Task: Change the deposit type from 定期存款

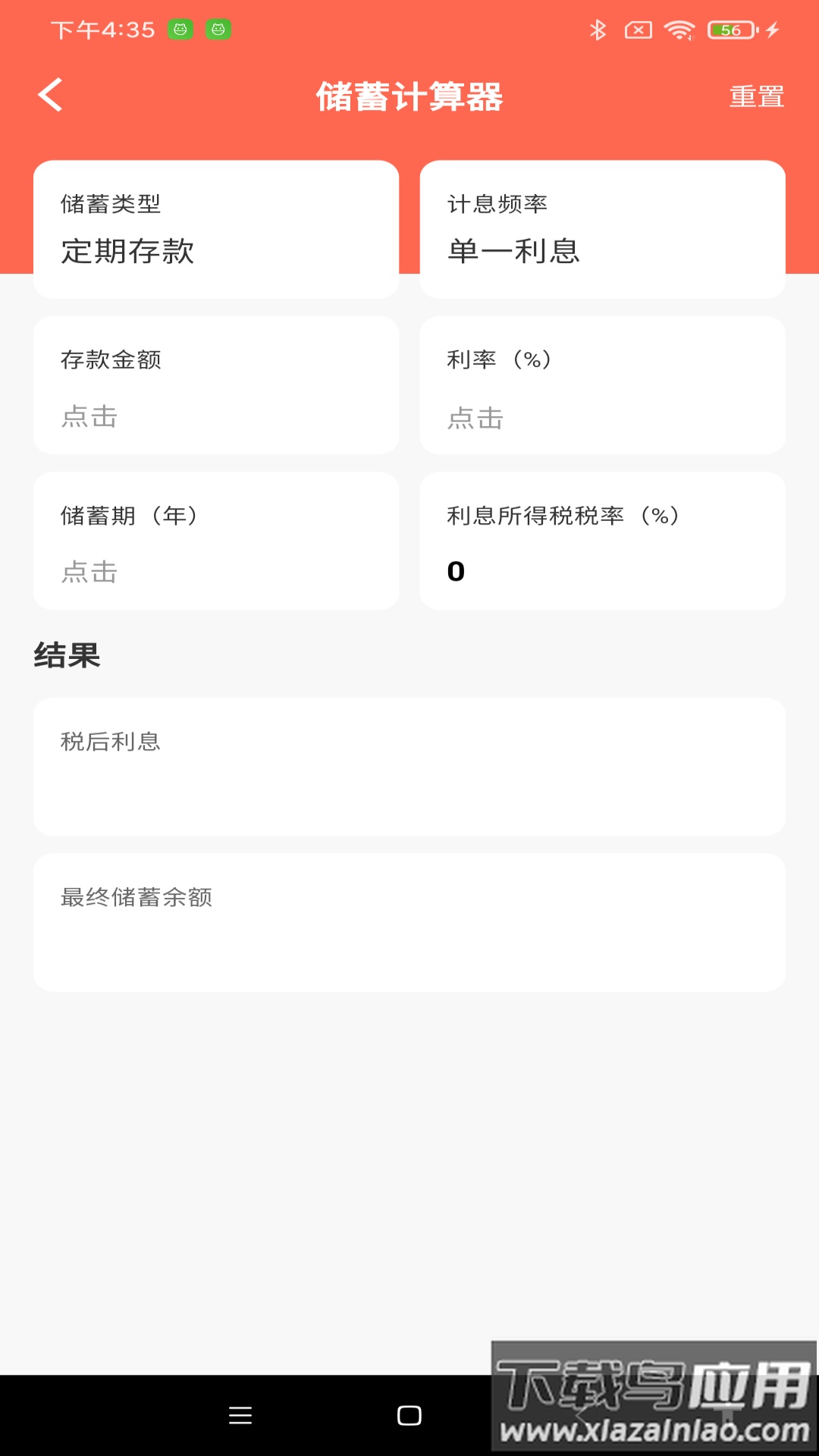Action: tap(216, 254)
